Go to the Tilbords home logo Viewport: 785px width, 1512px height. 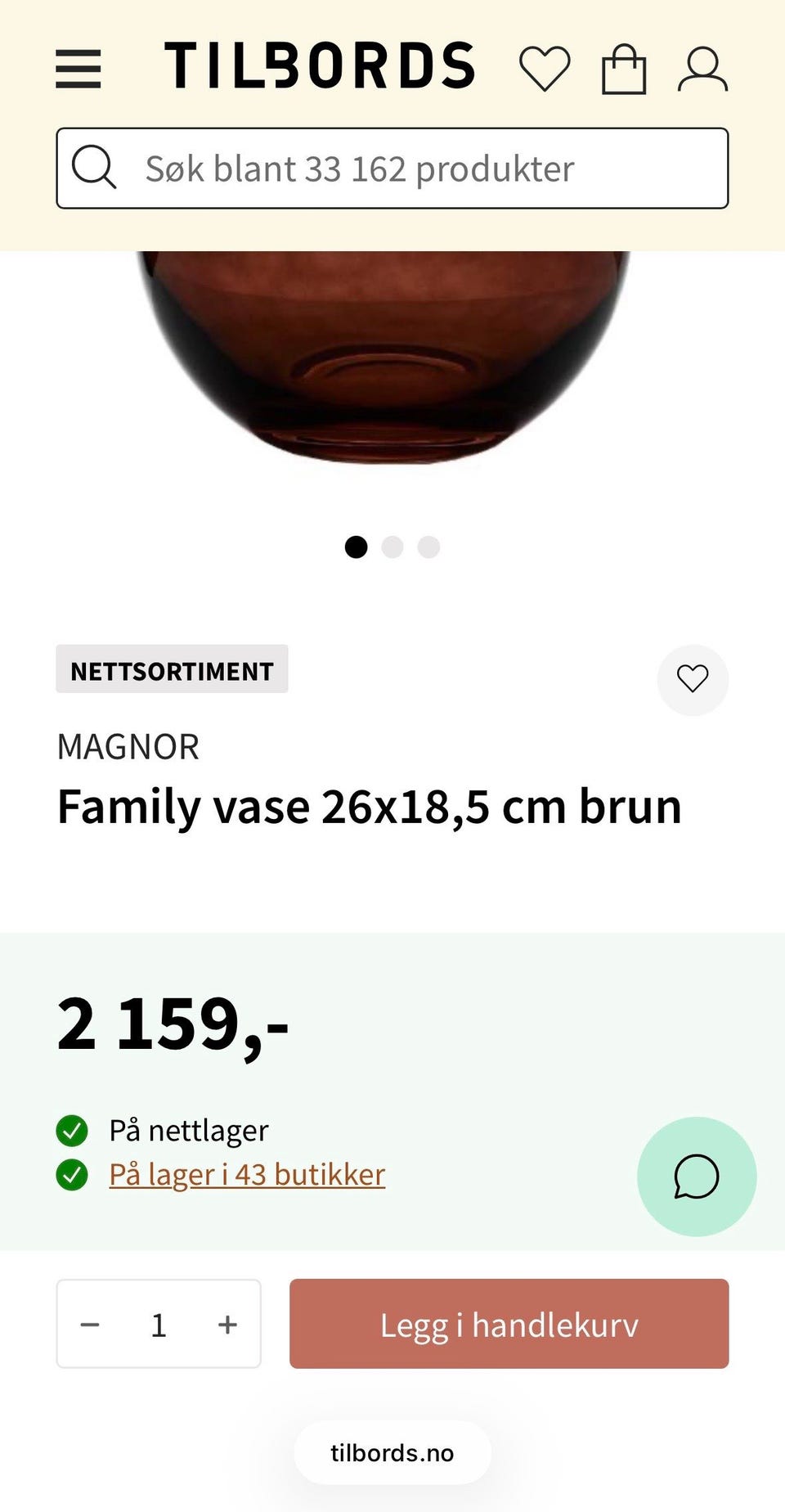click(320, 66)
